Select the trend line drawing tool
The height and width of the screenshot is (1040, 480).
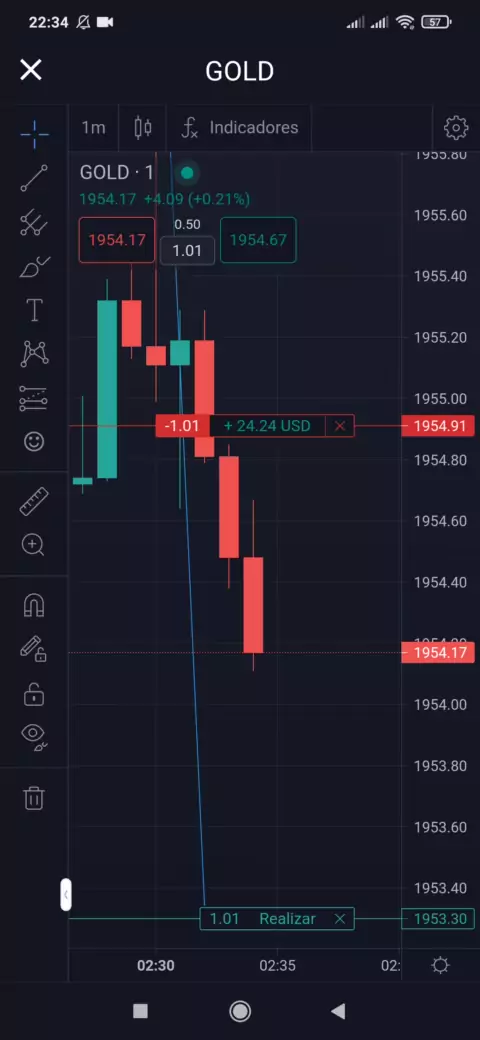pyautogui.click(x=34, y=178)
